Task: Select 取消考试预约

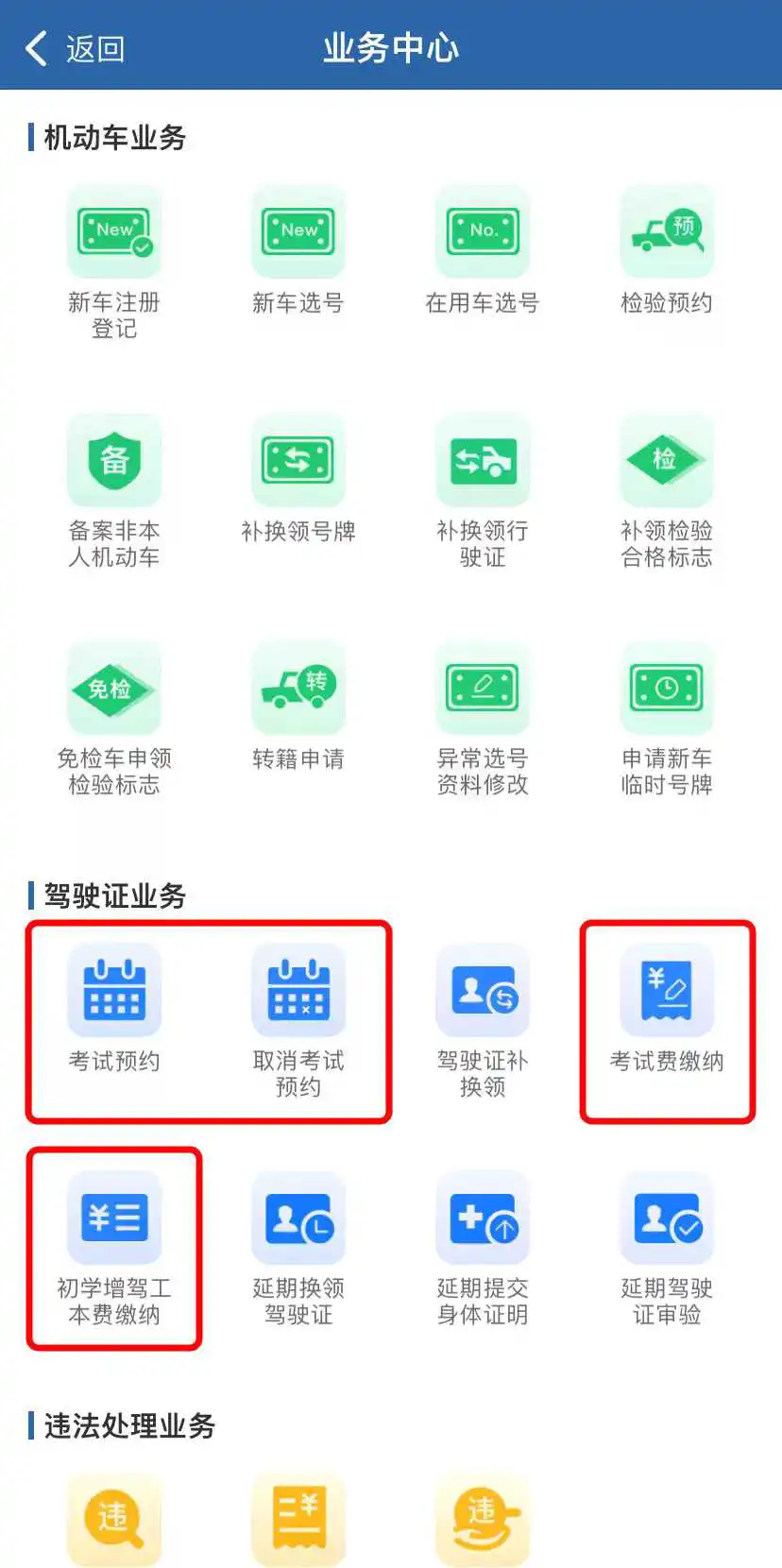Action: (x=298, y=992)
